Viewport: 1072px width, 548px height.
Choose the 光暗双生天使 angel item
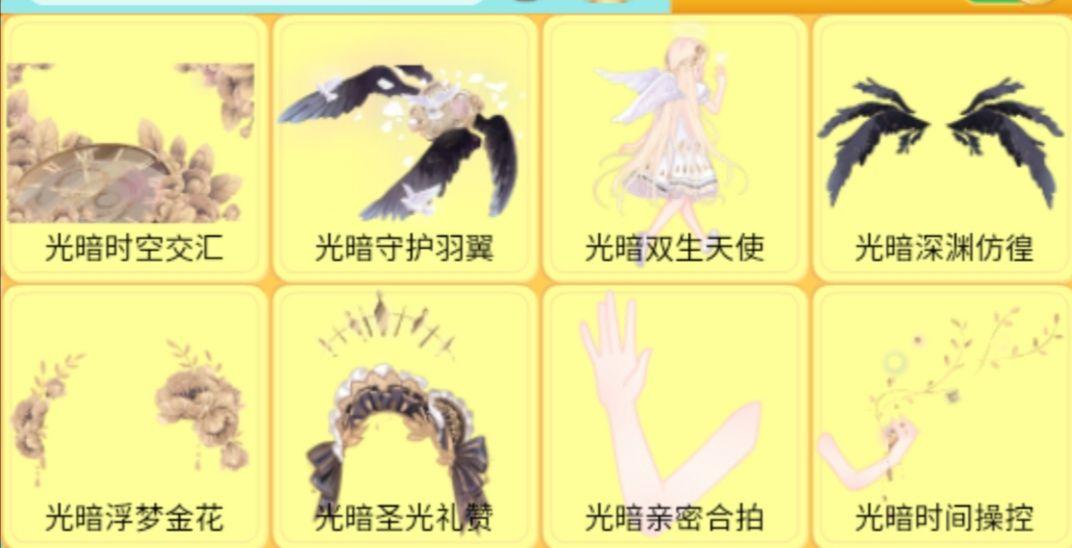coord(674,148)
